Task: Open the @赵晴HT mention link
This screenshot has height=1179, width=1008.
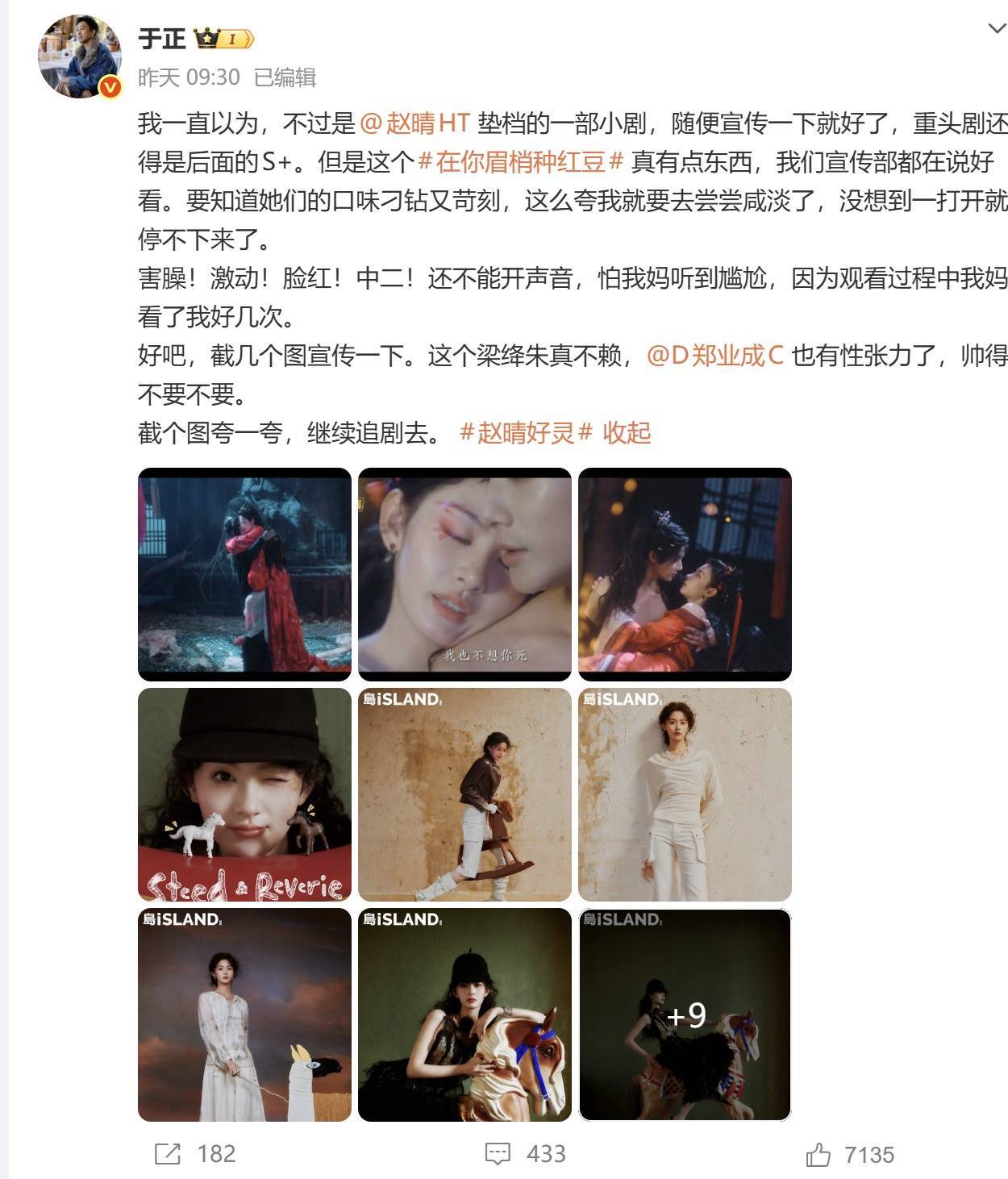Action: [414, 123]
